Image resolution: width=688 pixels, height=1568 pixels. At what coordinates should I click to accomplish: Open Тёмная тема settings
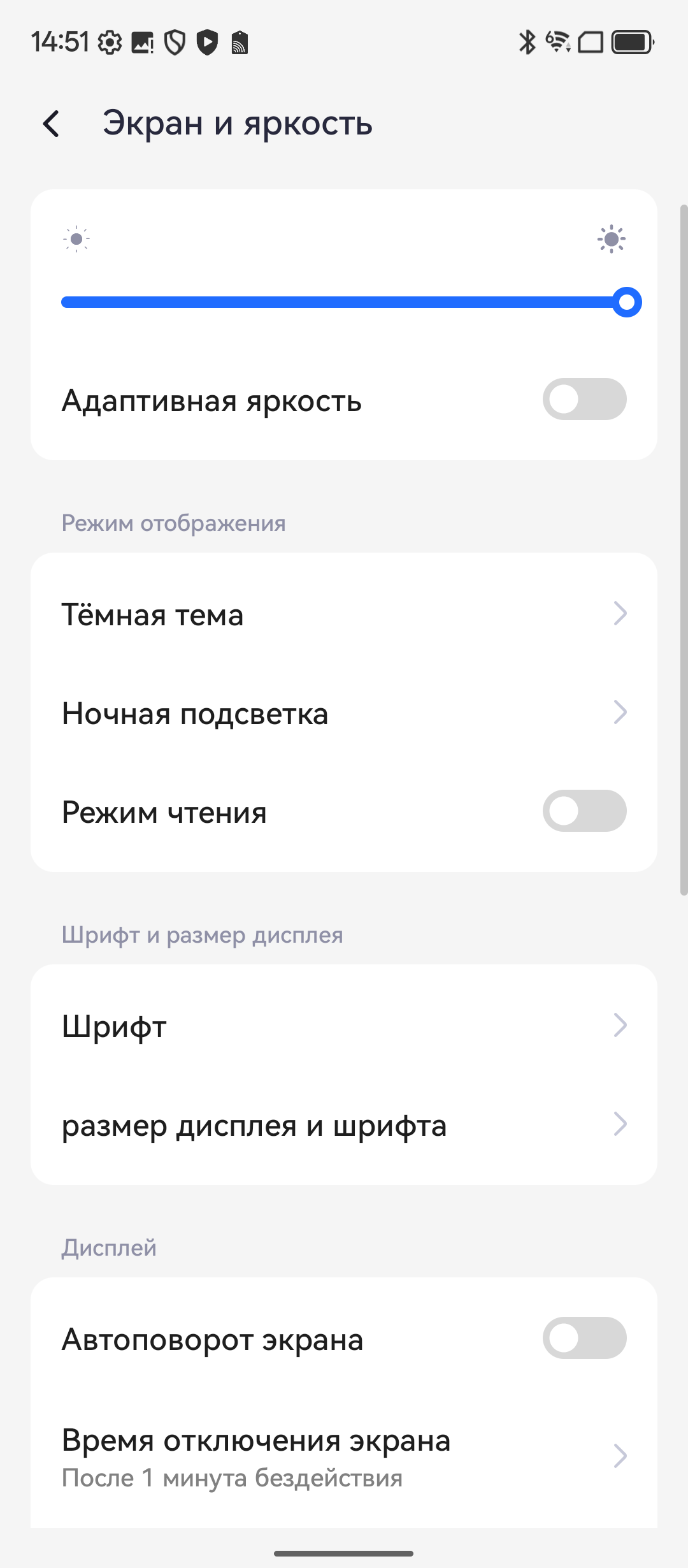click(344, 614)
